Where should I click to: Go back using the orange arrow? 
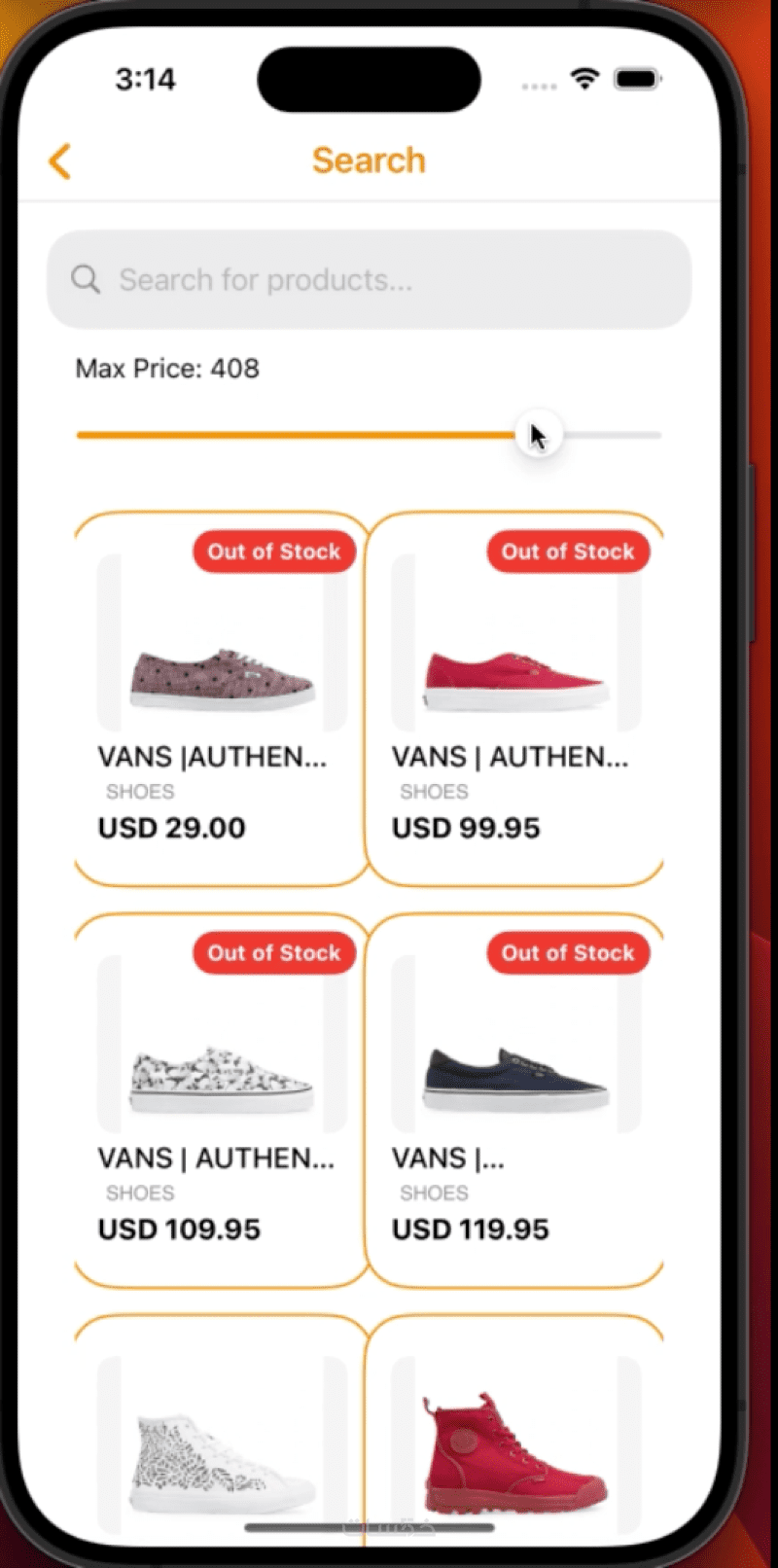tap(60, 161)
